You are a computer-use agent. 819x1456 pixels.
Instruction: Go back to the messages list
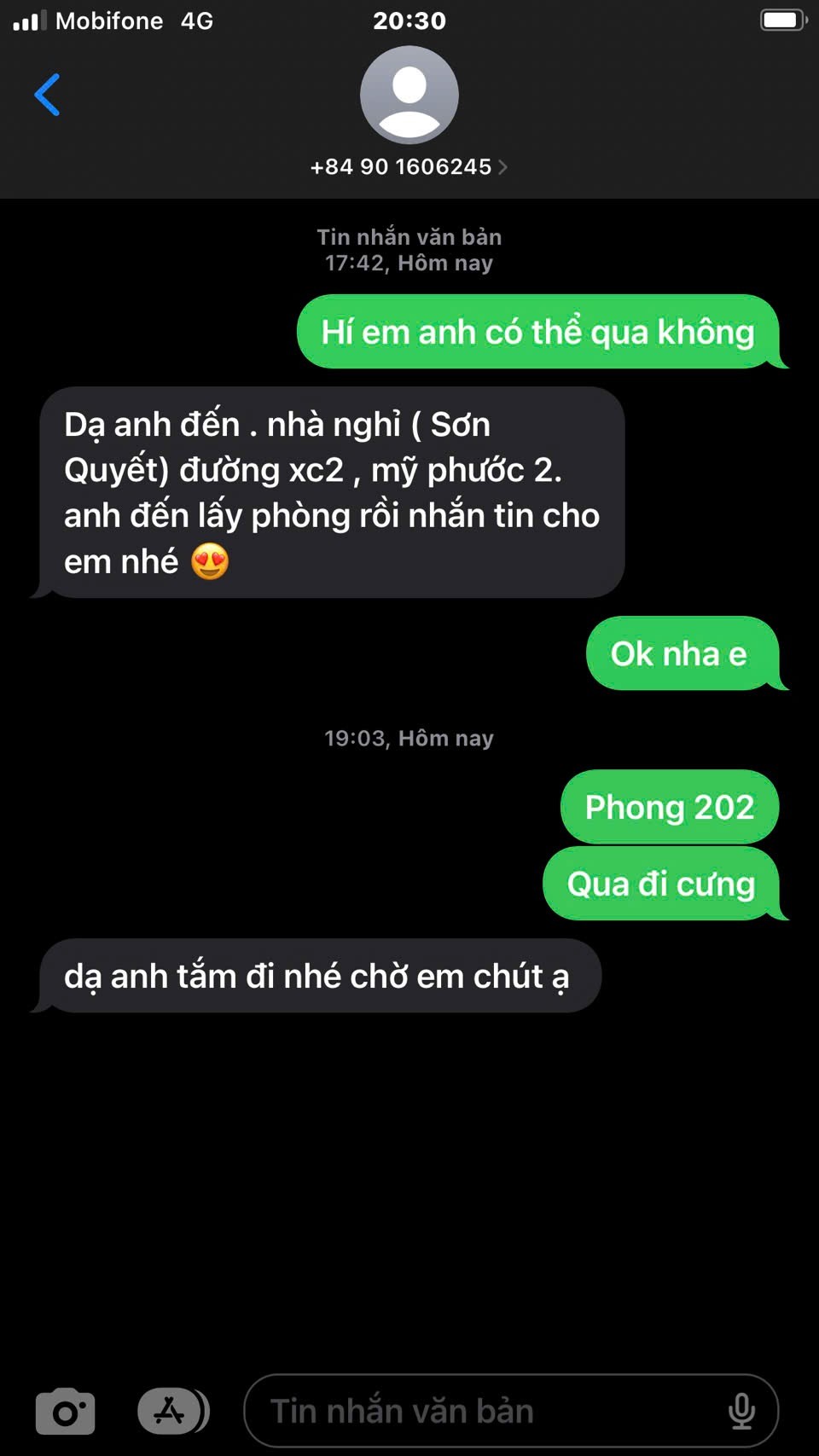47,95
